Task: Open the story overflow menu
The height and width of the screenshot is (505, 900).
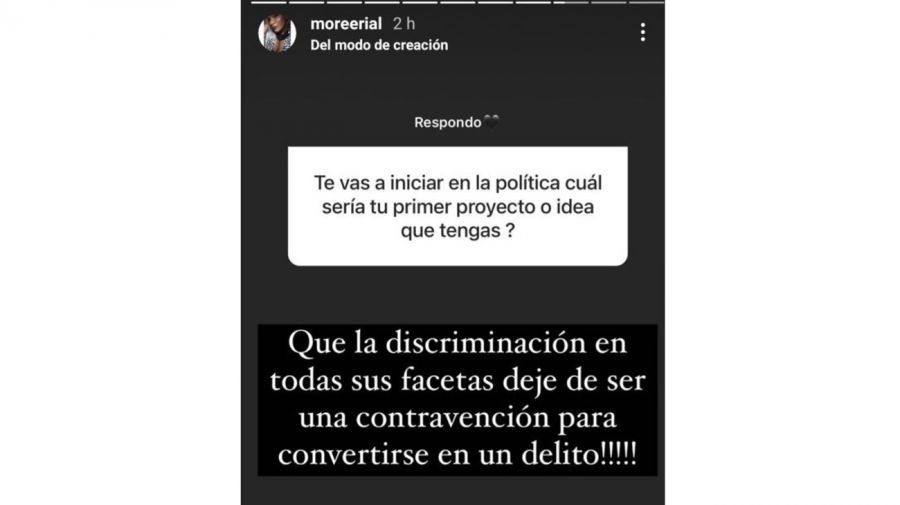Action: click(x=642, y=32)
